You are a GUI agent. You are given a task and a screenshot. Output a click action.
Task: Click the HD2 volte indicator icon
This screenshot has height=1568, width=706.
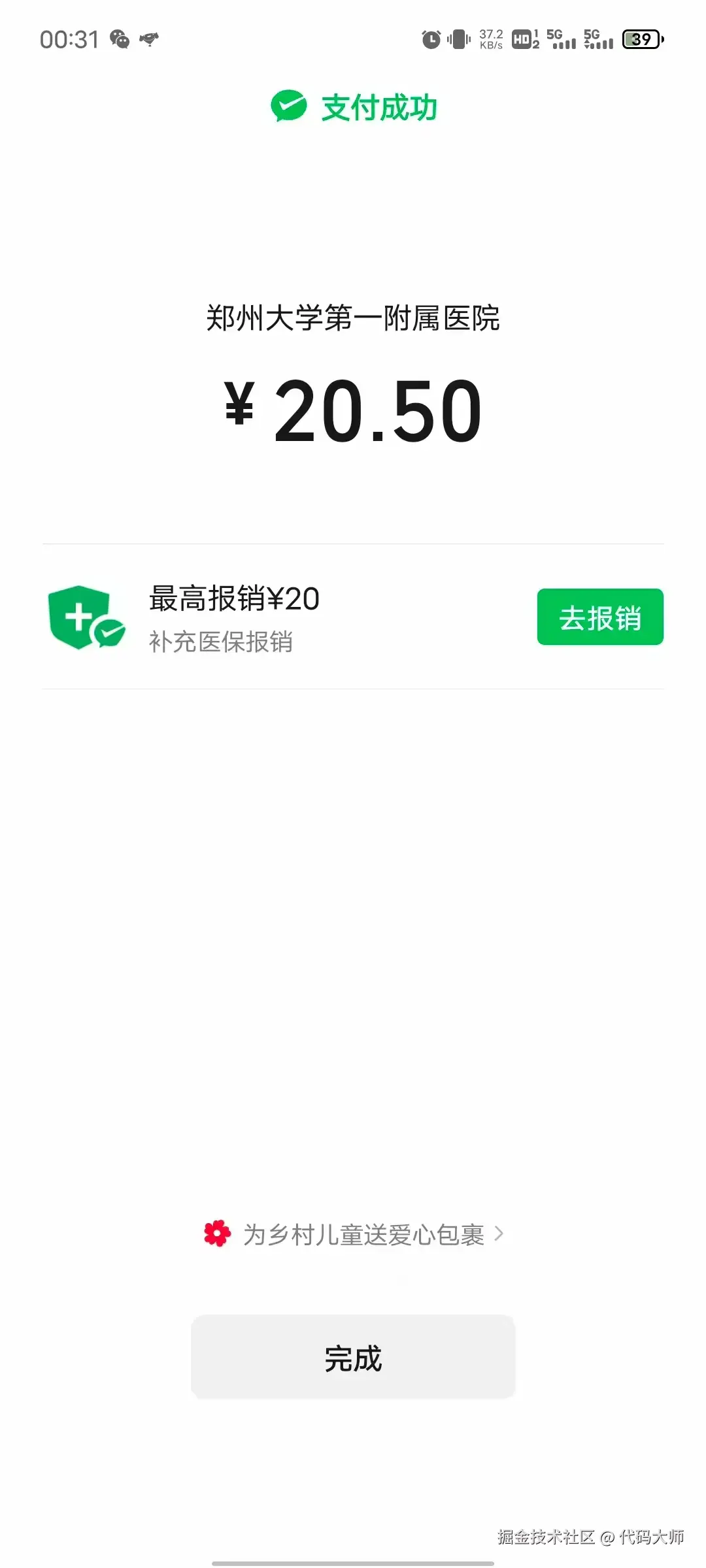(525, 39)
